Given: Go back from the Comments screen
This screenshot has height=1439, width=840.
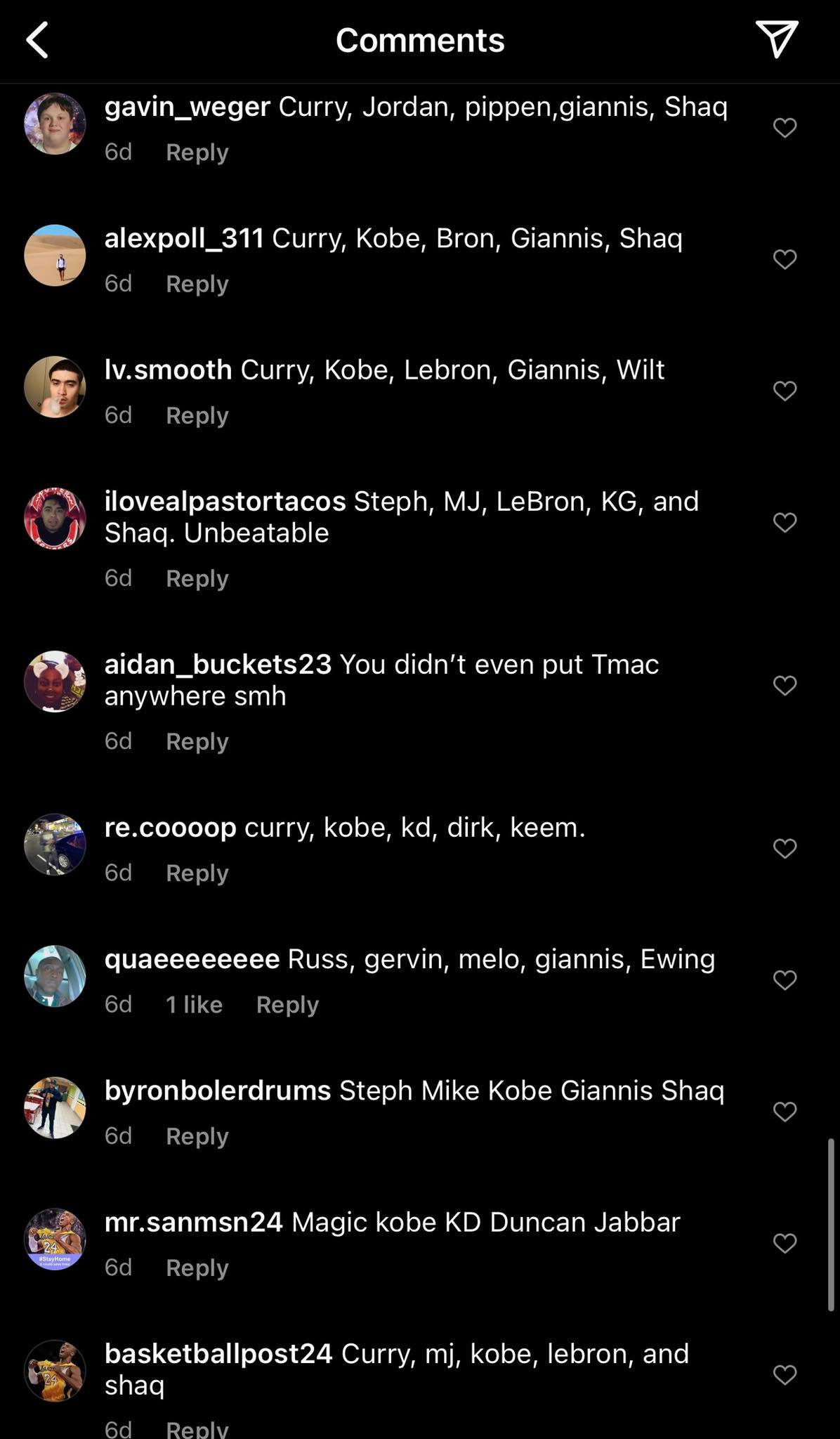Looking at the screenshot, I should point(37,40).
